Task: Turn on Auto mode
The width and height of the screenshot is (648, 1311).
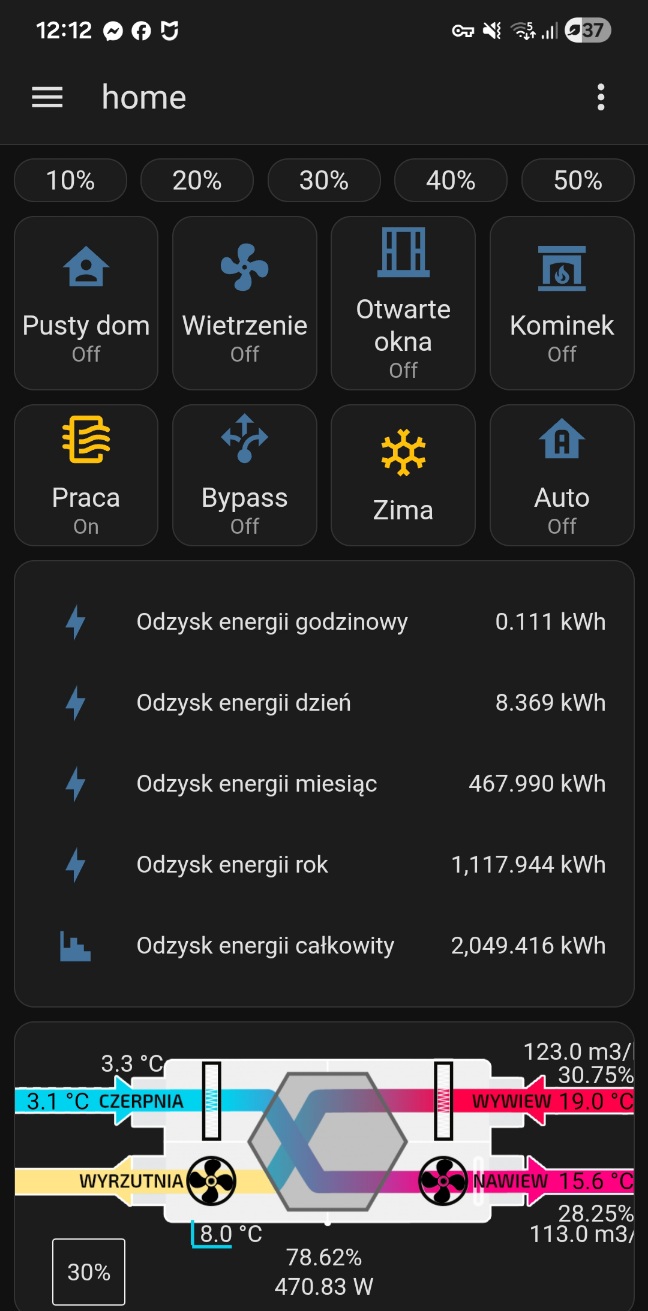Action: point(562,475)
